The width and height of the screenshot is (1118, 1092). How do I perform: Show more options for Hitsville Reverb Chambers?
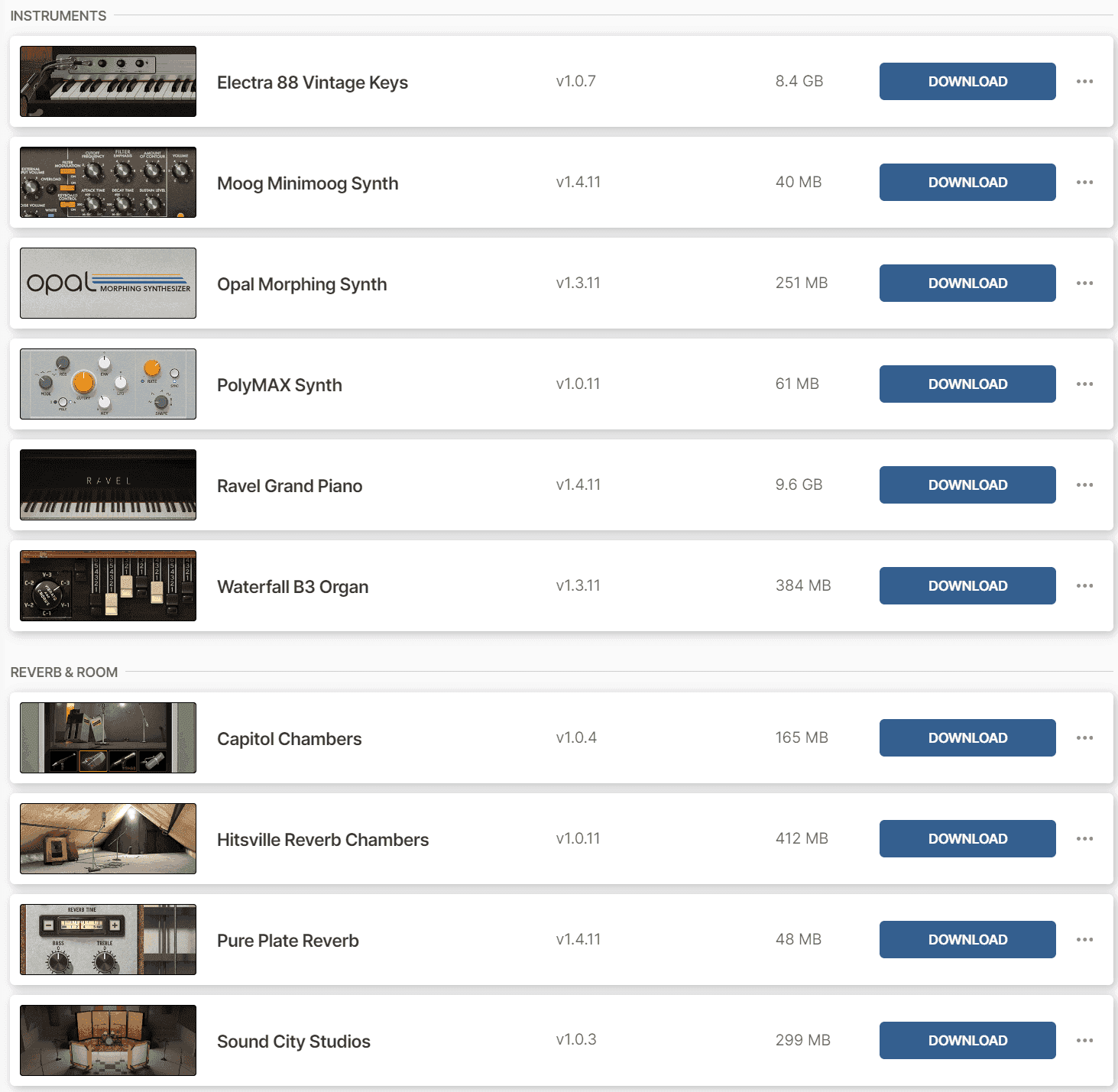click(1084, 839)
